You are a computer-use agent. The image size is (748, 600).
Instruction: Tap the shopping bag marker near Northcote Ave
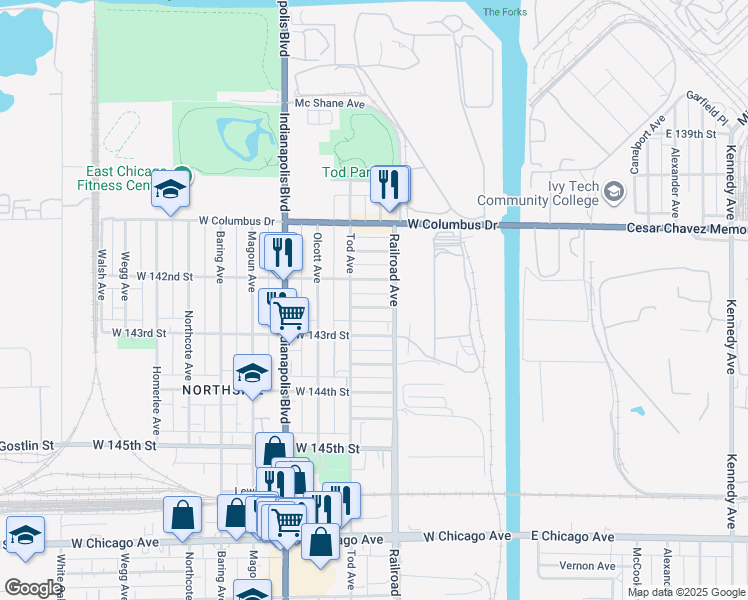pos(182,516)
